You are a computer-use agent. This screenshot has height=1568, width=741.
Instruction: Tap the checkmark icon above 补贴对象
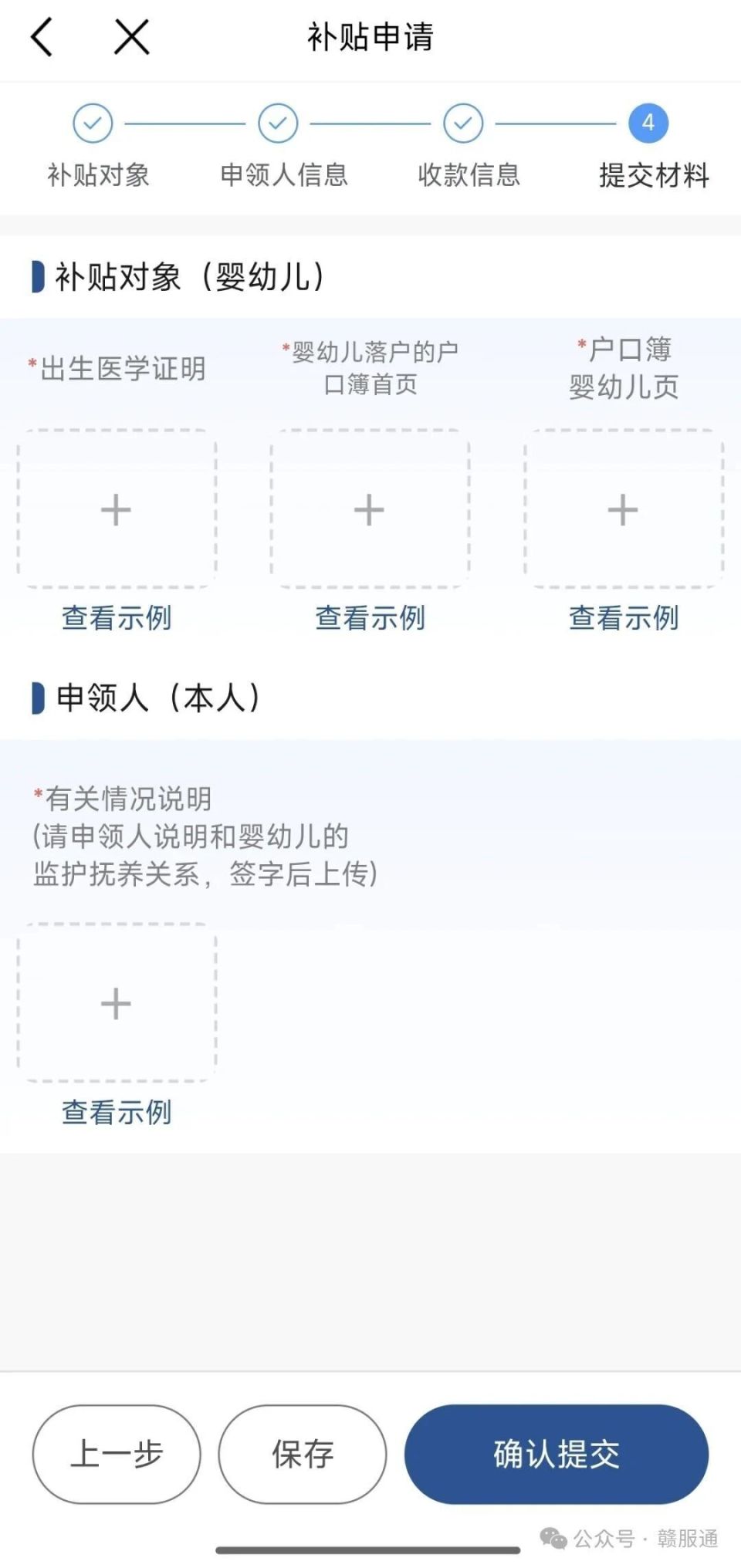(93, 123)
